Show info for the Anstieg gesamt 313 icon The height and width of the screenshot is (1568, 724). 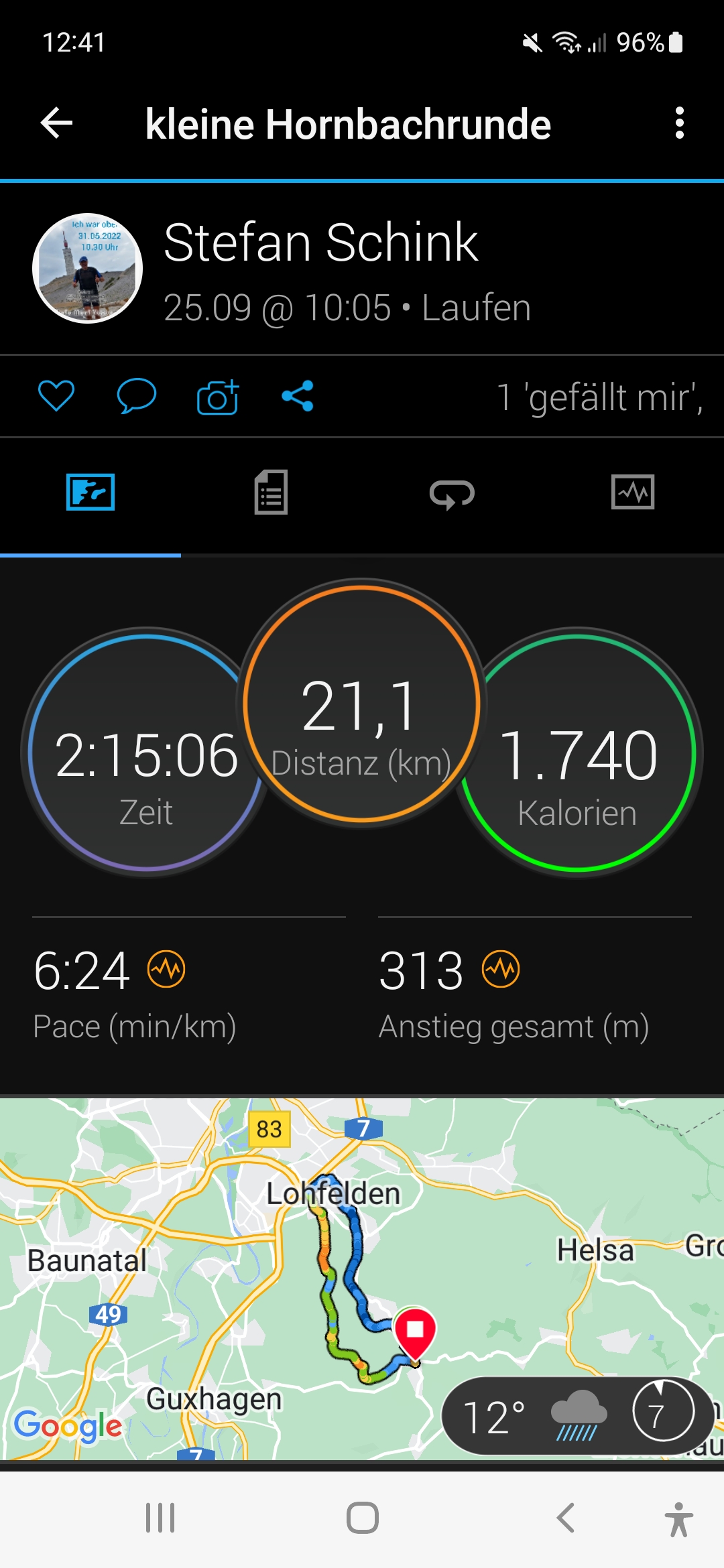[501, 969]
